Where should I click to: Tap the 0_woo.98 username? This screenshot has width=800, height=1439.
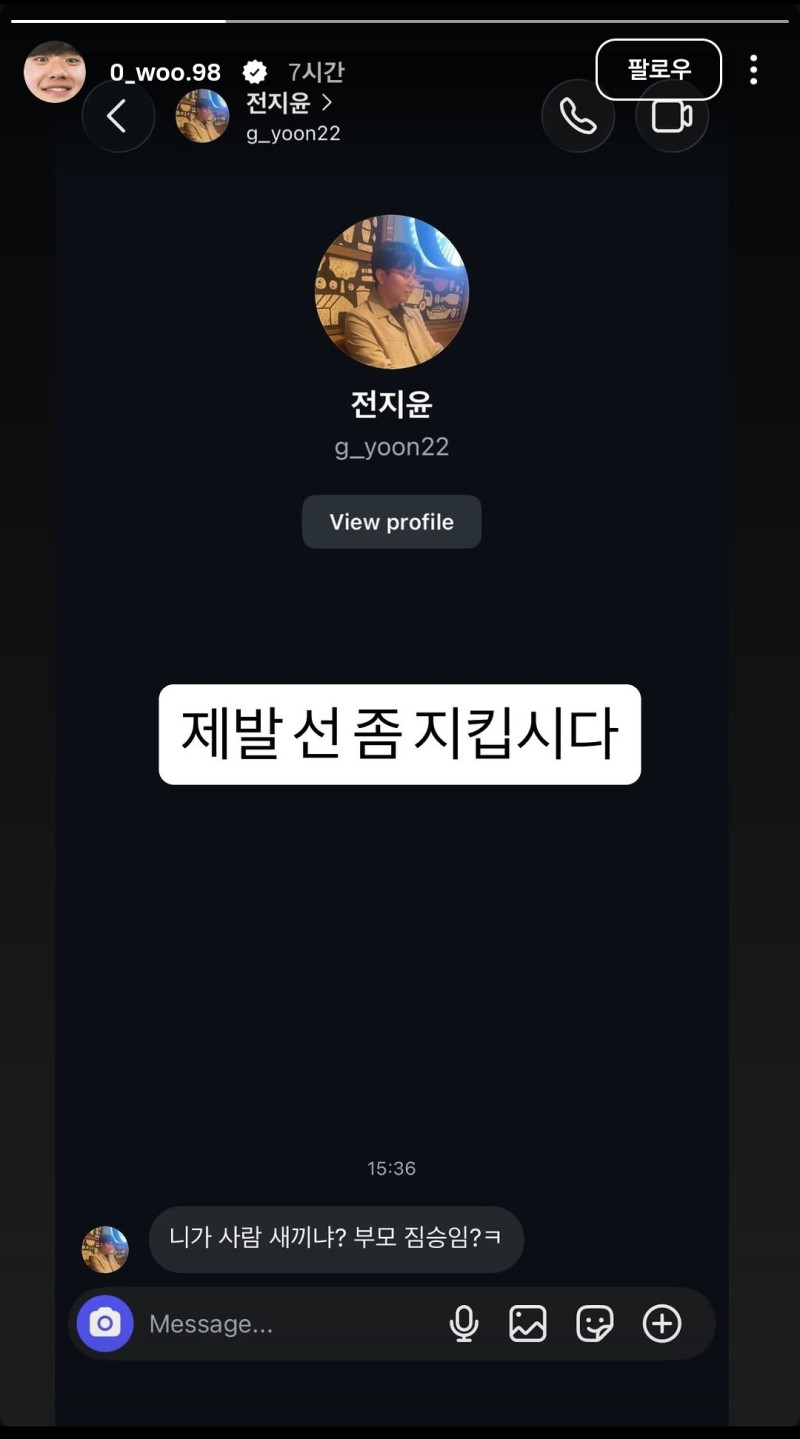165,73
